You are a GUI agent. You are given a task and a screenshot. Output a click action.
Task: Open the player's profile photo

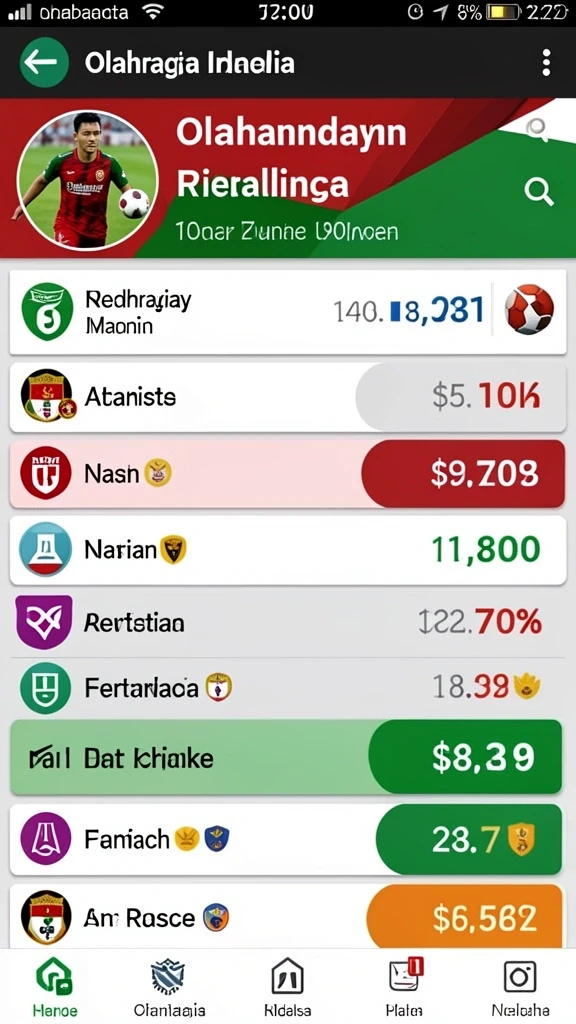[87, 180]
